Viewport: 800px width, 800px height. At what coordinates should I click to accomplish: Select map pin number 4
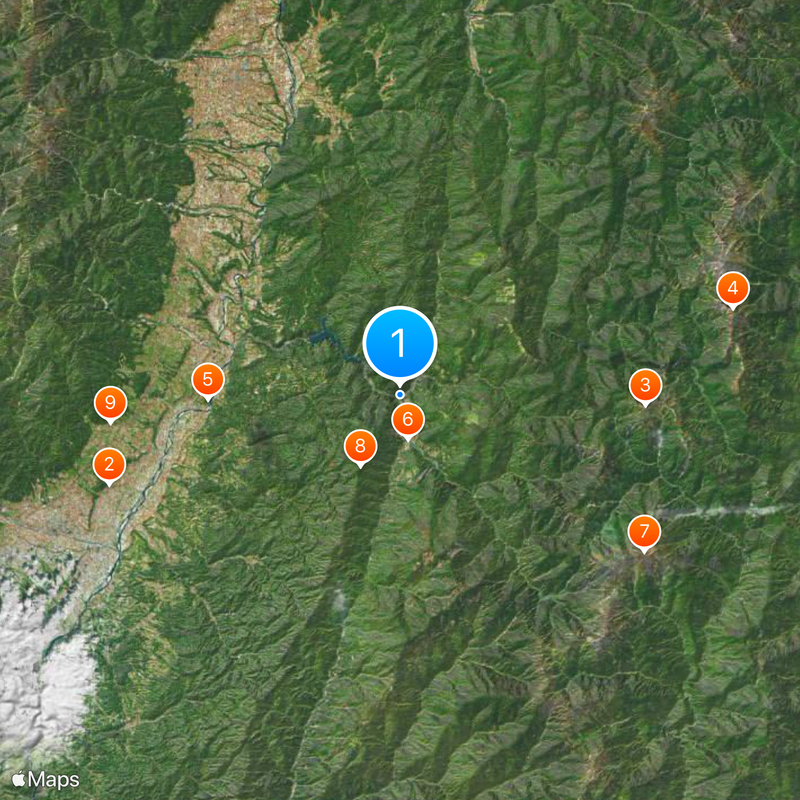pyautogui.click(x=732, y=289)
